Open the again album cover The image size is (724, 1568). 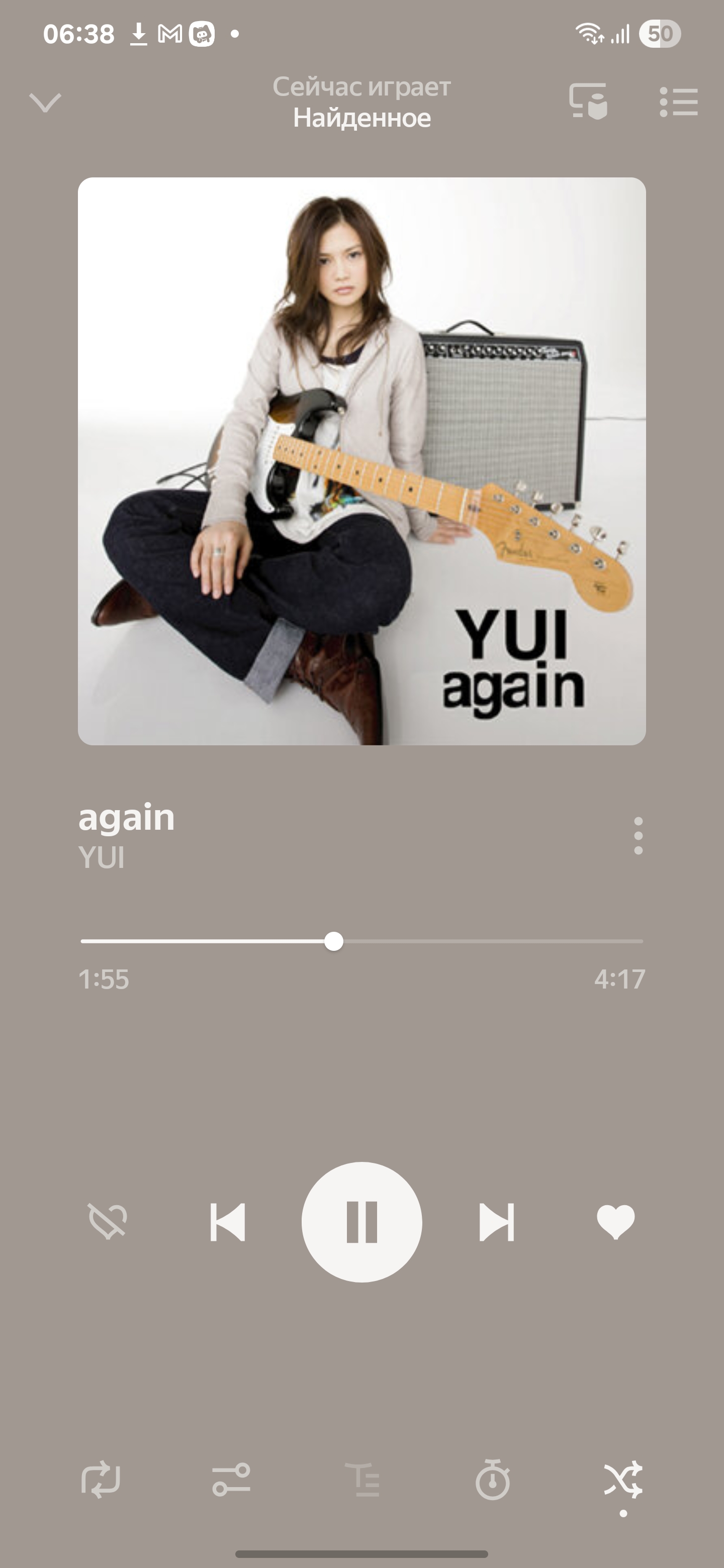coord(361,461)
